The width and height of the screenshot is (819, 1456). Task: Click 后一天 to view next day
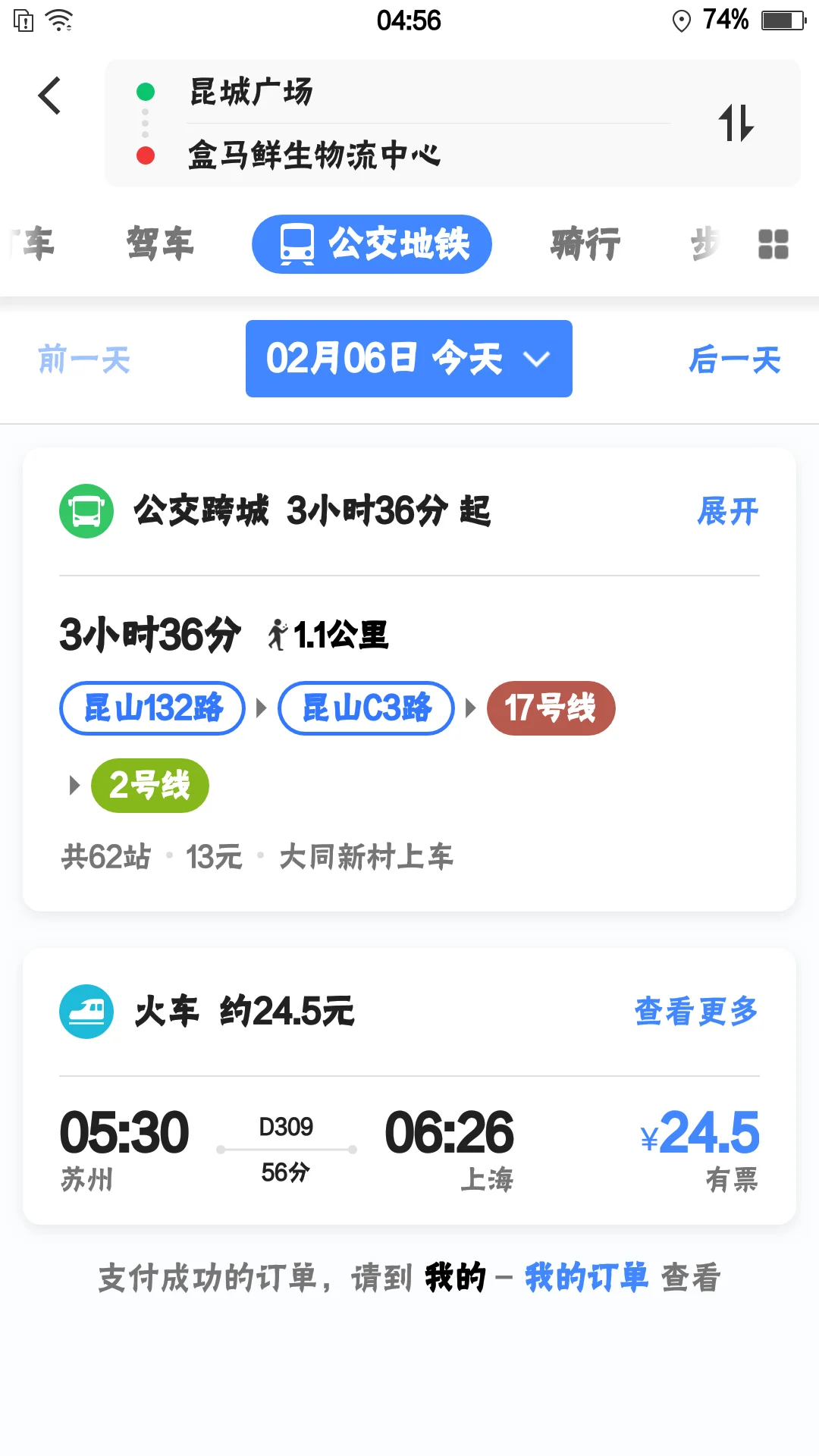coord(734,361)
